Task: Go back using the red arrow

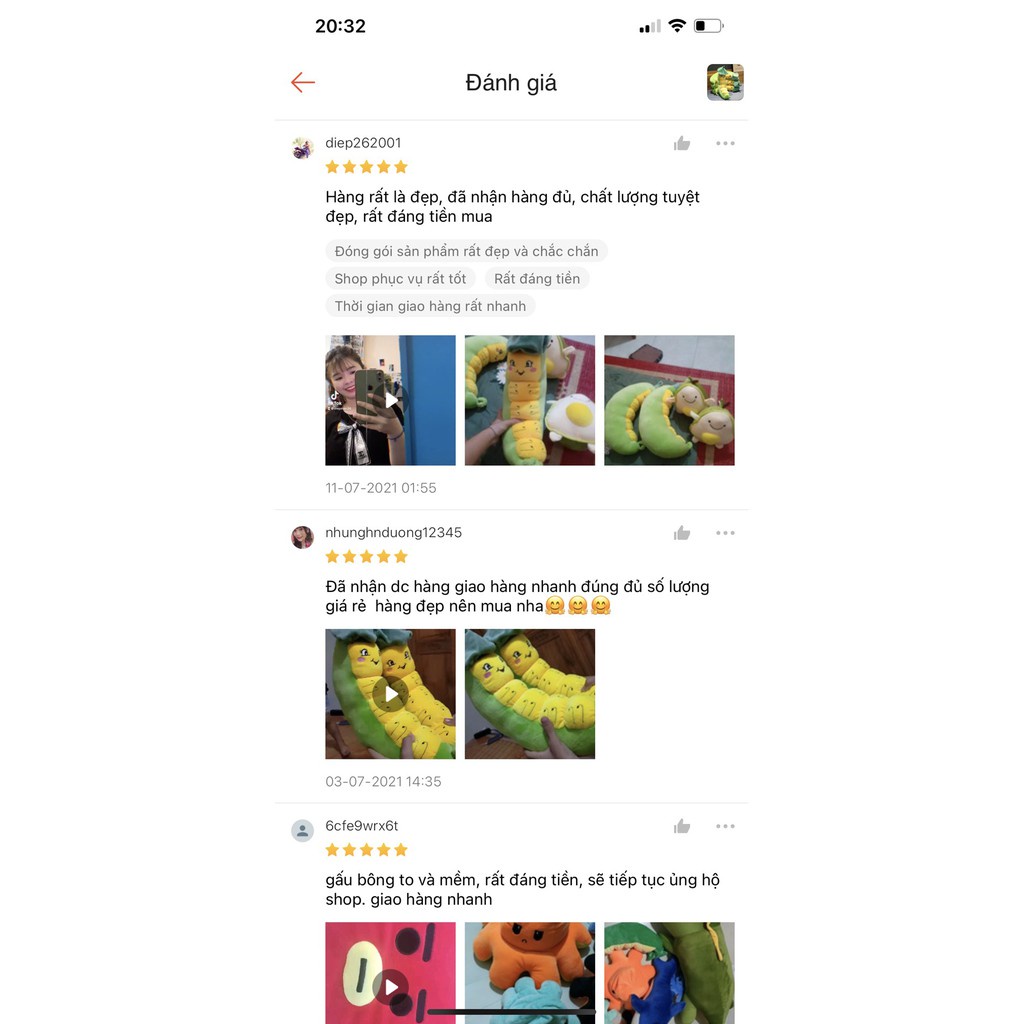Action: [303, 83]
